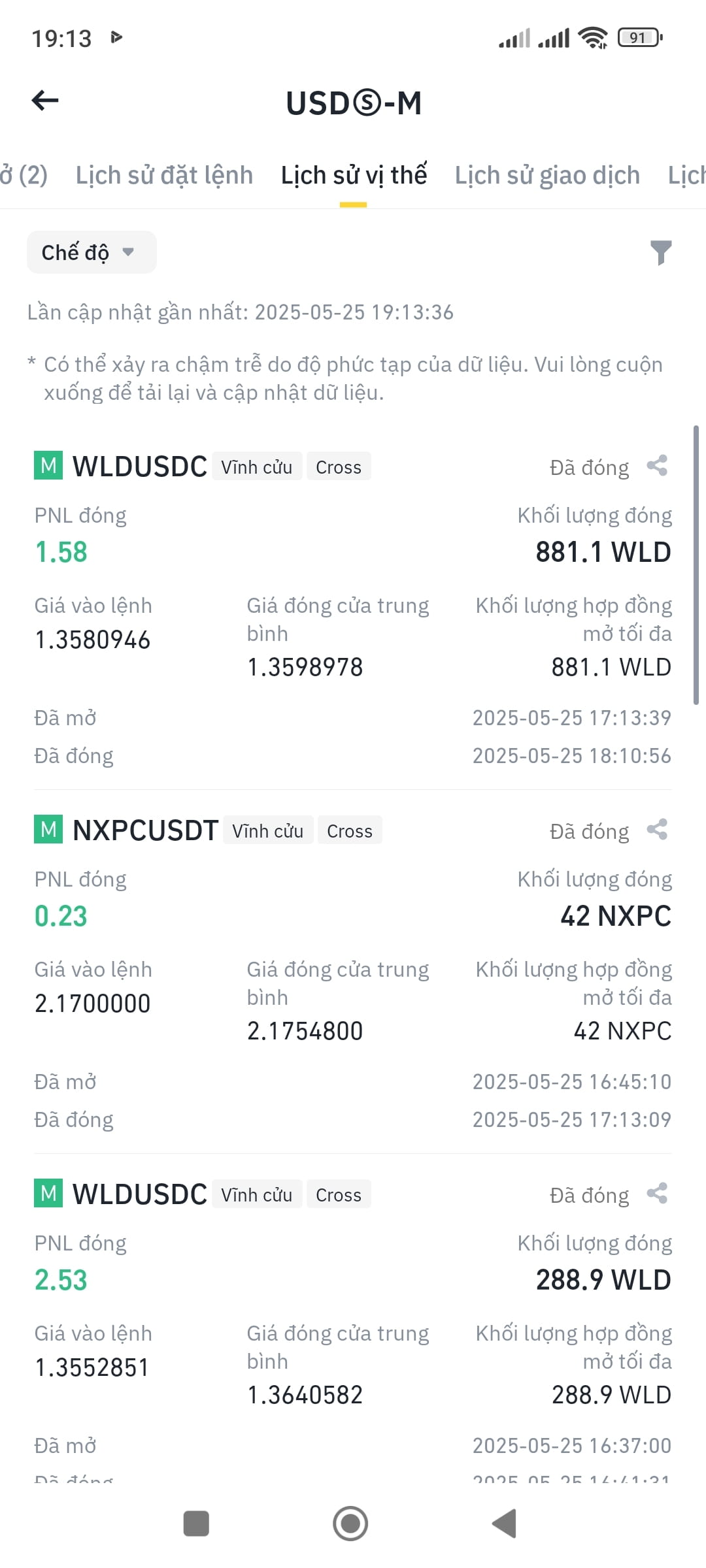Viewport: 706px width, 1568px height.
Task: Share the NXPCUSDT closed position
Action: pos(657,830)
